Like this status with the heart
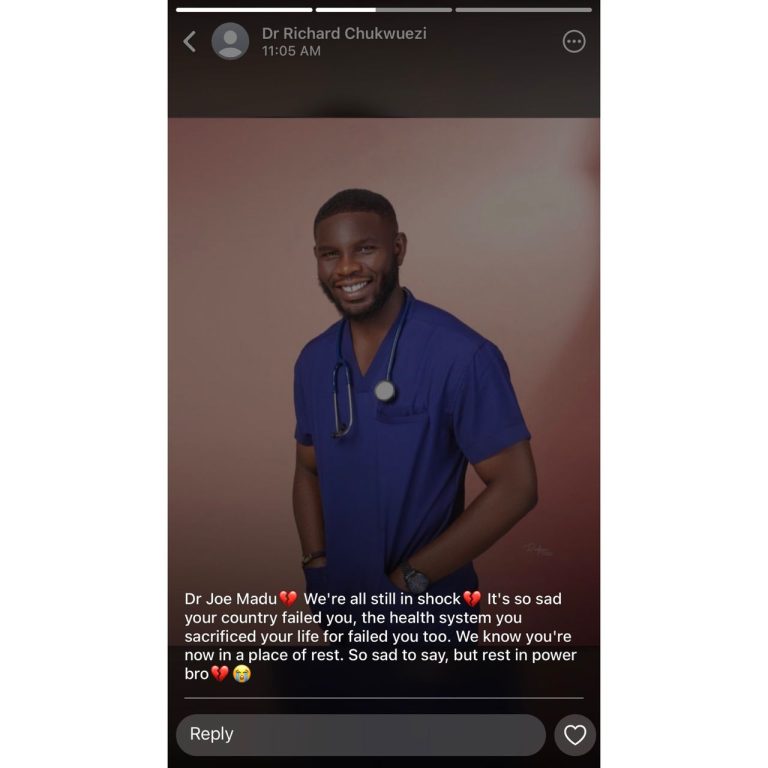Image resolution: width=768 pixels, height=768 pixels. click(575, 735)
